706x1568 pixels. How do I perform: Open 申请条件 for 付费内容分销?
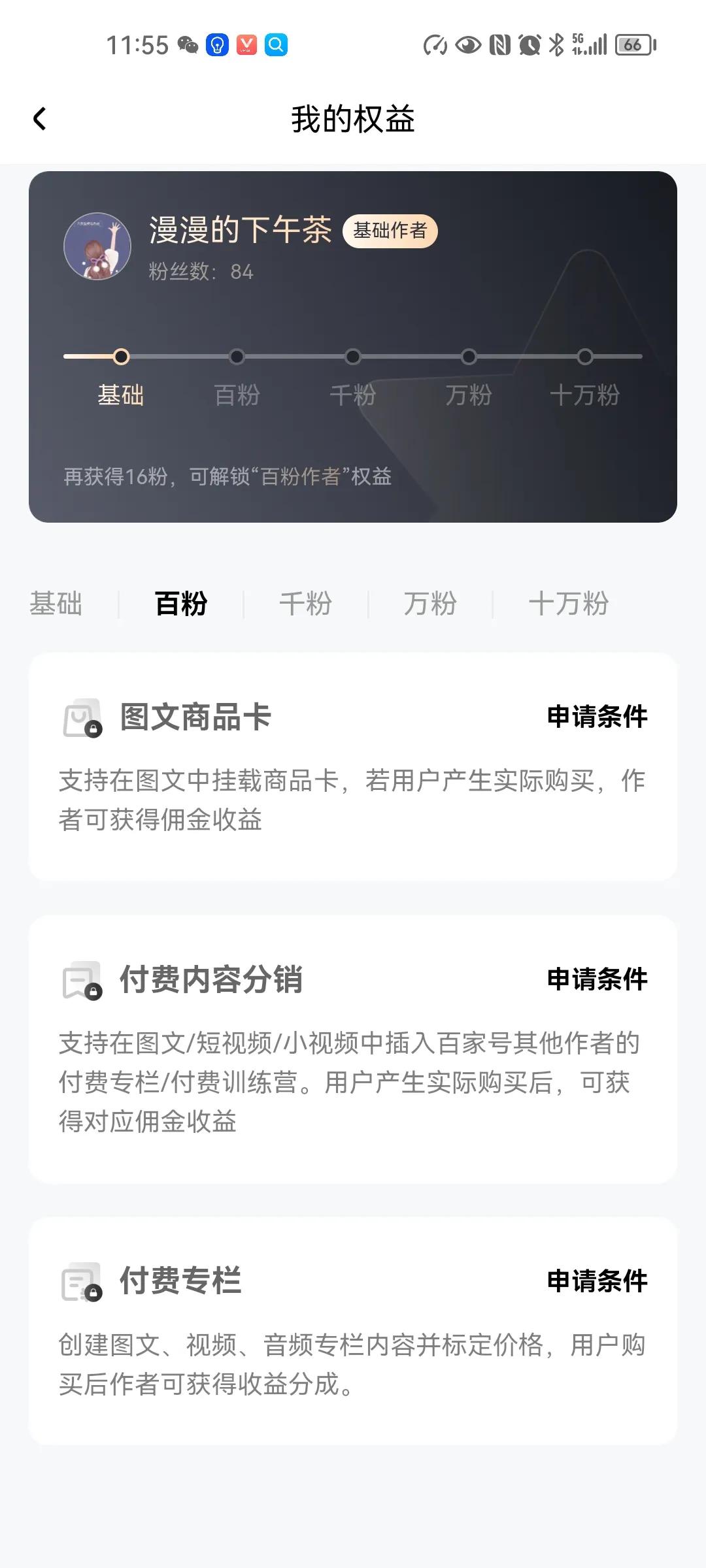click(x=596, y=979)
